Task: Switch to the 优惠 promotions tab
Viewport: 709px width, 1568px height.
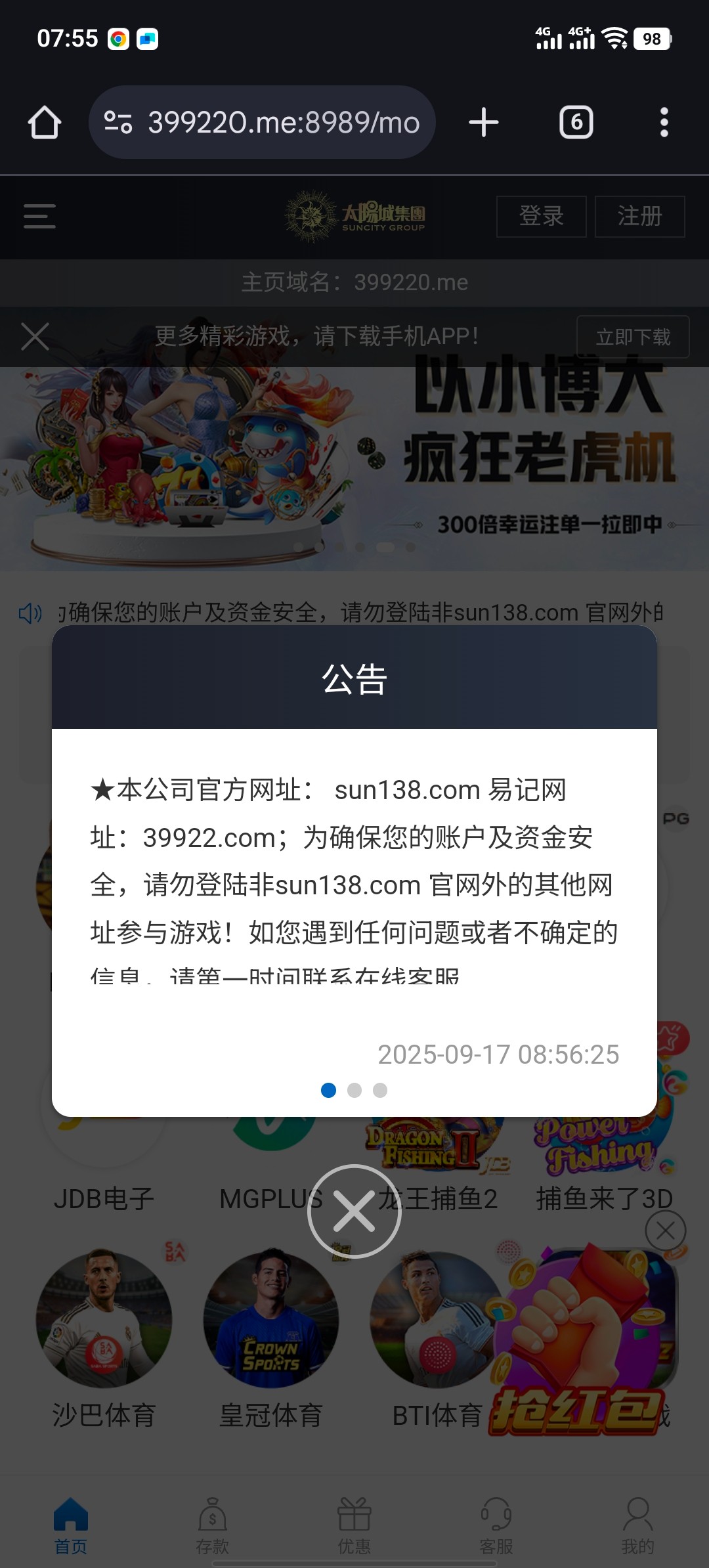Action: (x=354, y=1526)
